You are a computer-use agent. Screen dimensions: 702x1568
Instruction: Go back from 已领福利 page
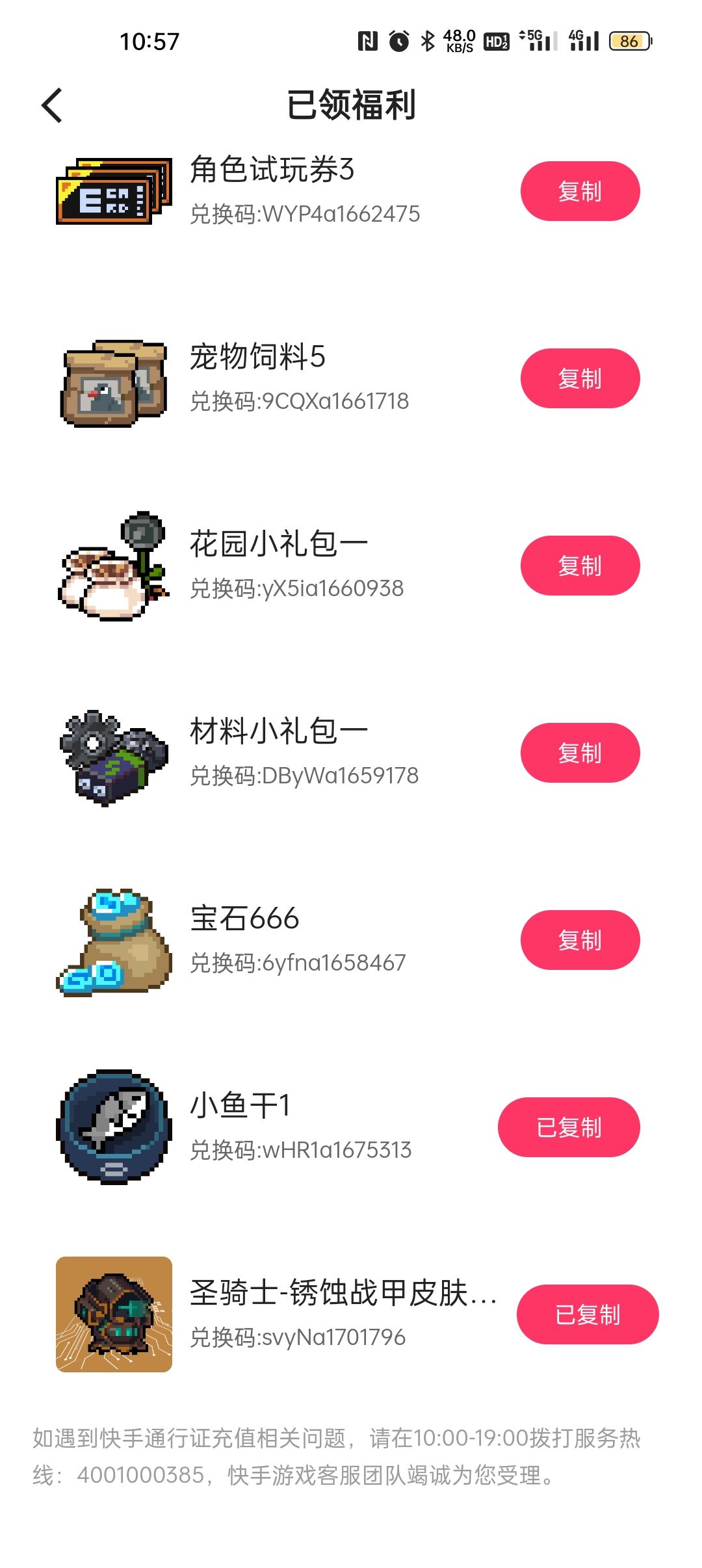point(52,105)
